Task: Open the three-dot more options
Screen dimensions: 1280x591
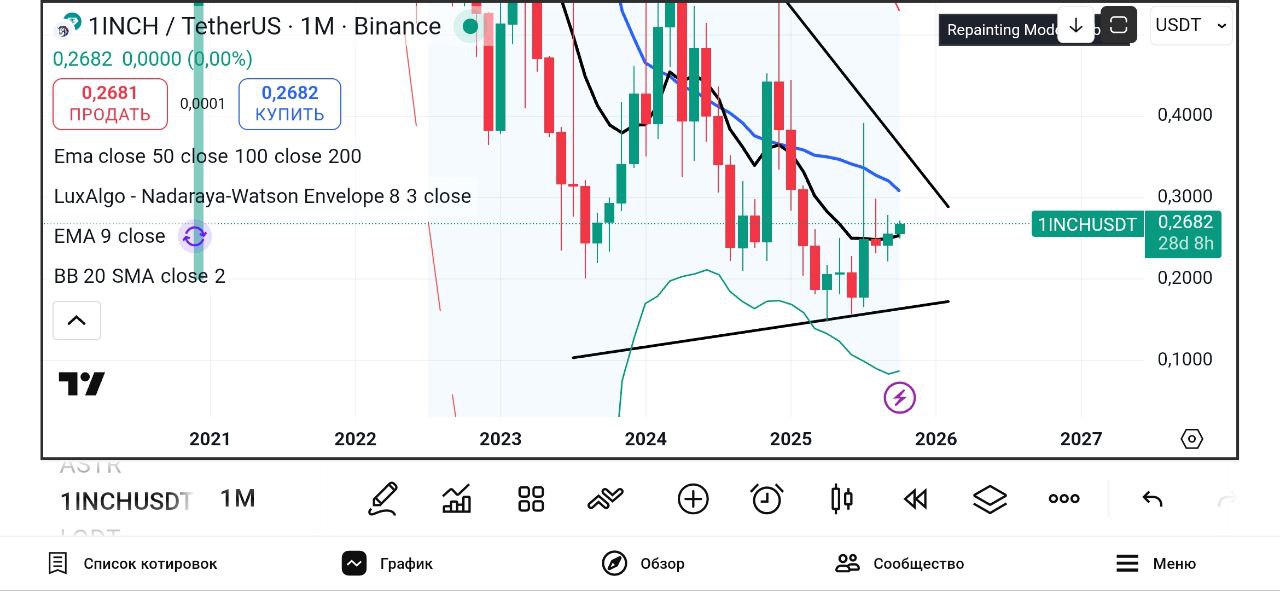Action: (1064, 499)
